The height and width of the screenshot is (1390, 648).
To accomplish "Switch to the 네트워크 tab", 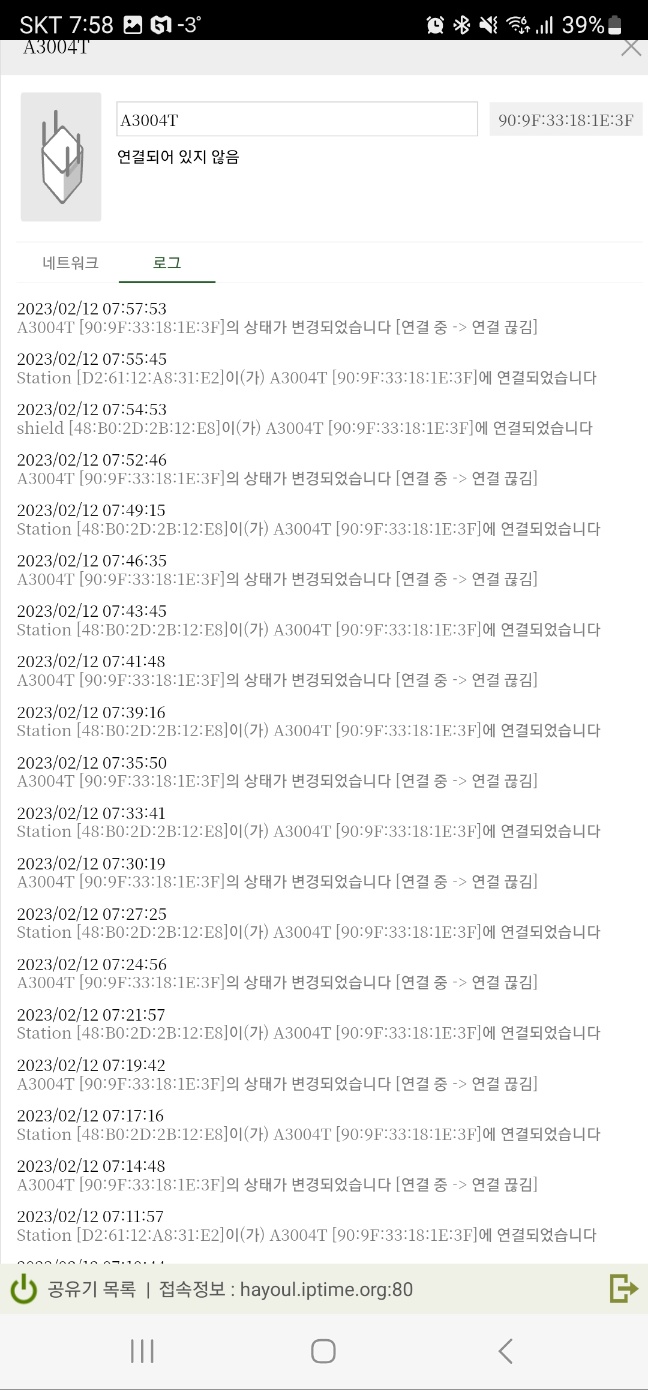I will [70, 263].
